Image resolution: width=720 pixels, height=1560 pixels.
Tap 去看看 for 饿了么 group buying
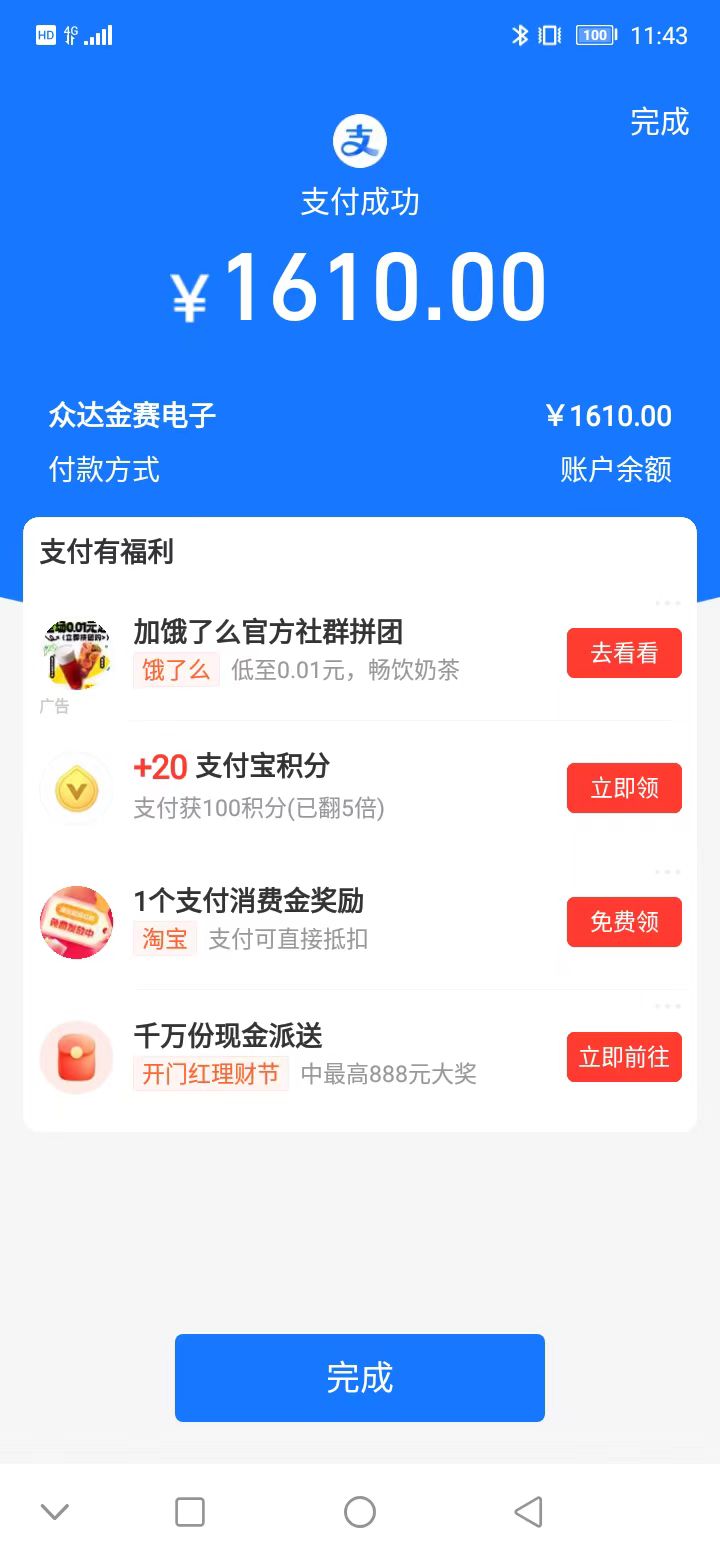click(x=624, y=653)
